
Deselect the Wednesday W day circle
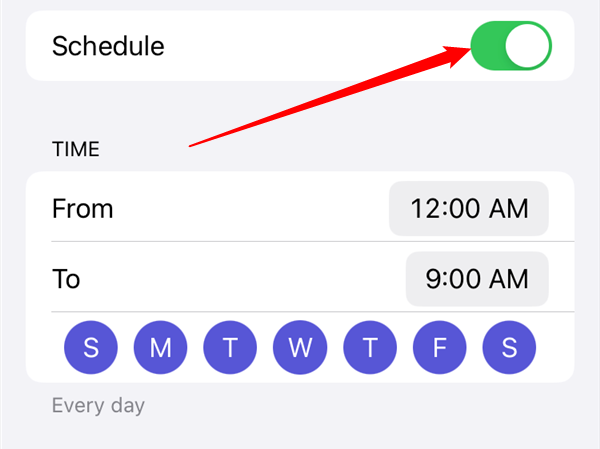(300, 346)
